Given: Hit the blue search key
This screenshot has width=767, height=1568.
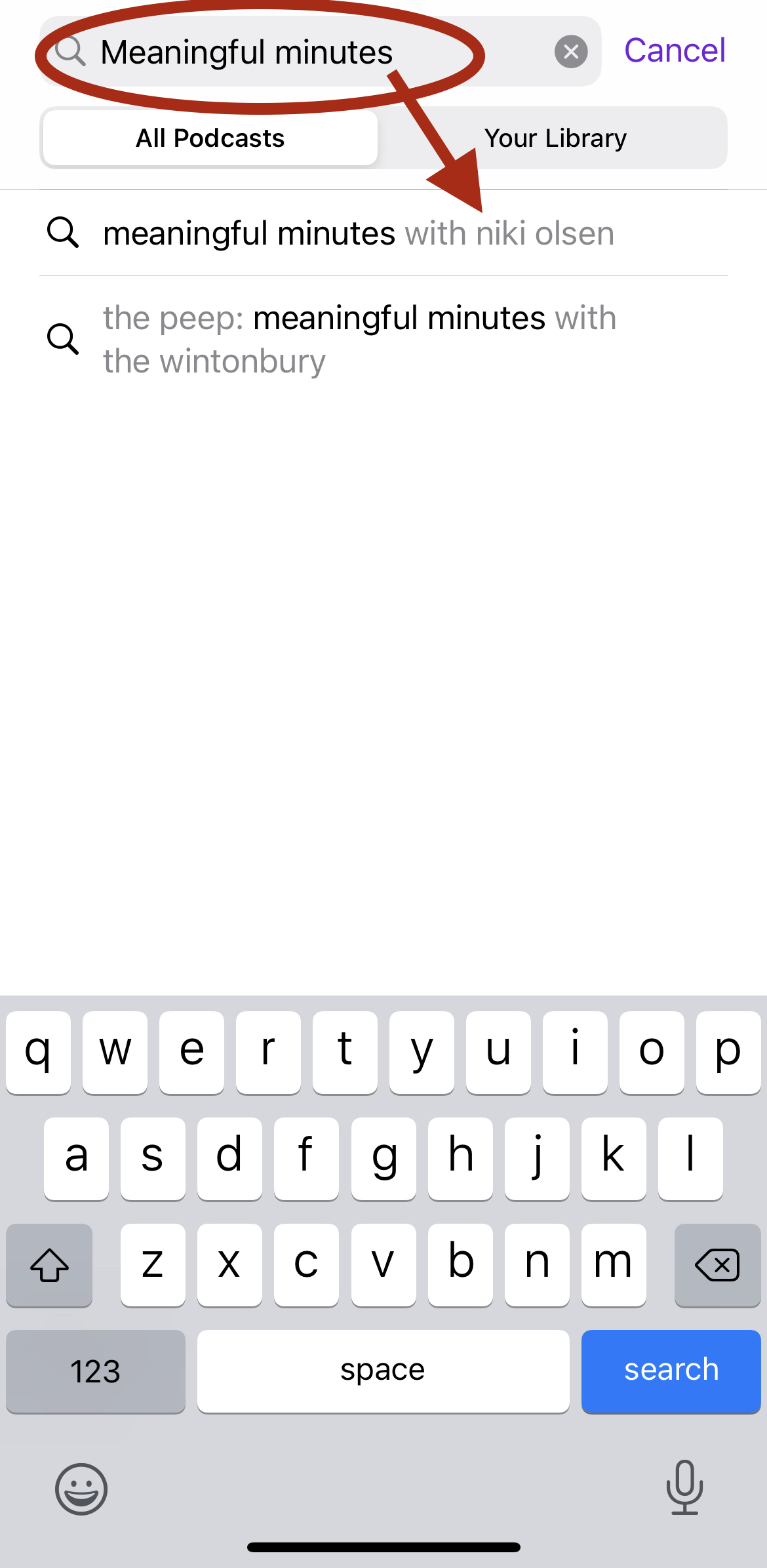Looking at the screenshot, I should (x=671, y=1371).
